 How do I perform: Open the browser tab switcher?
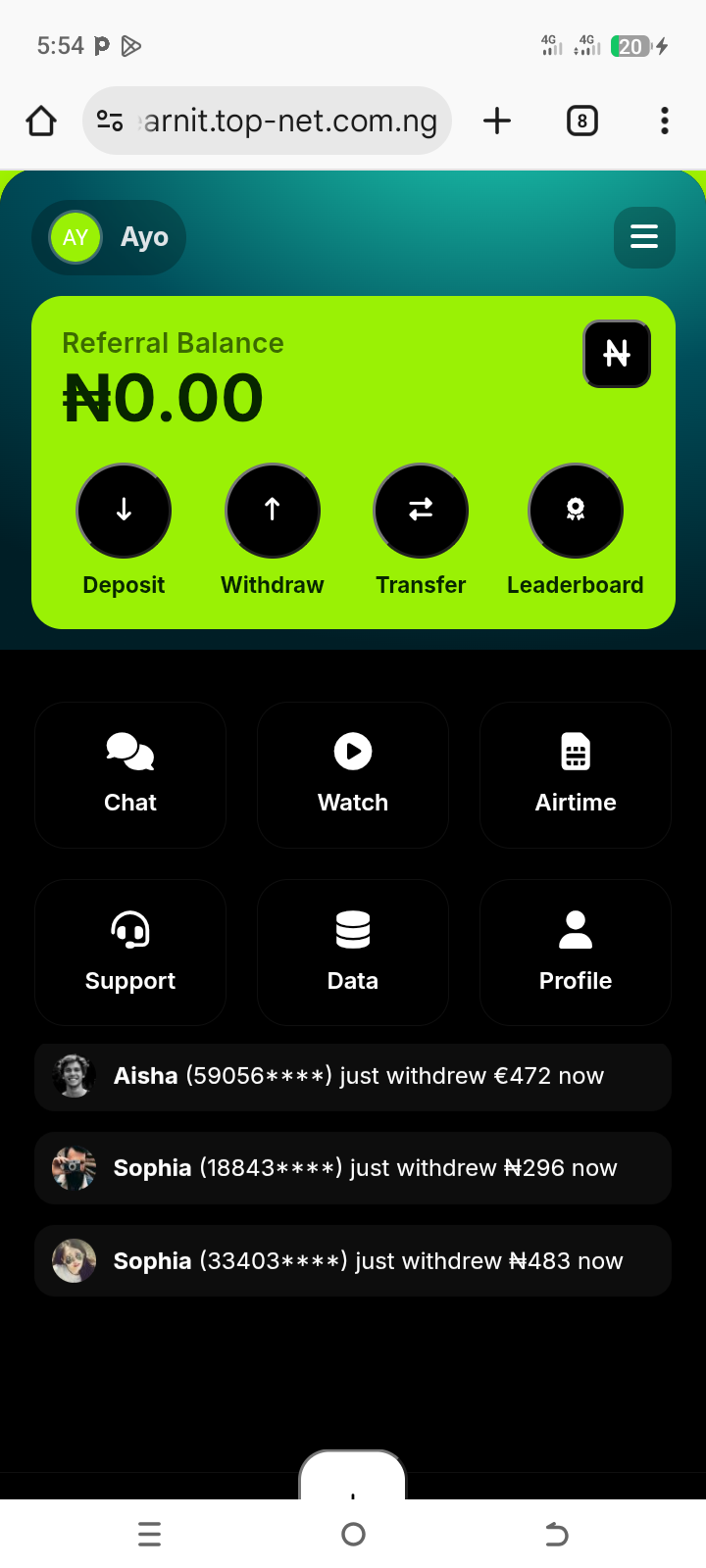click(582, 121)
